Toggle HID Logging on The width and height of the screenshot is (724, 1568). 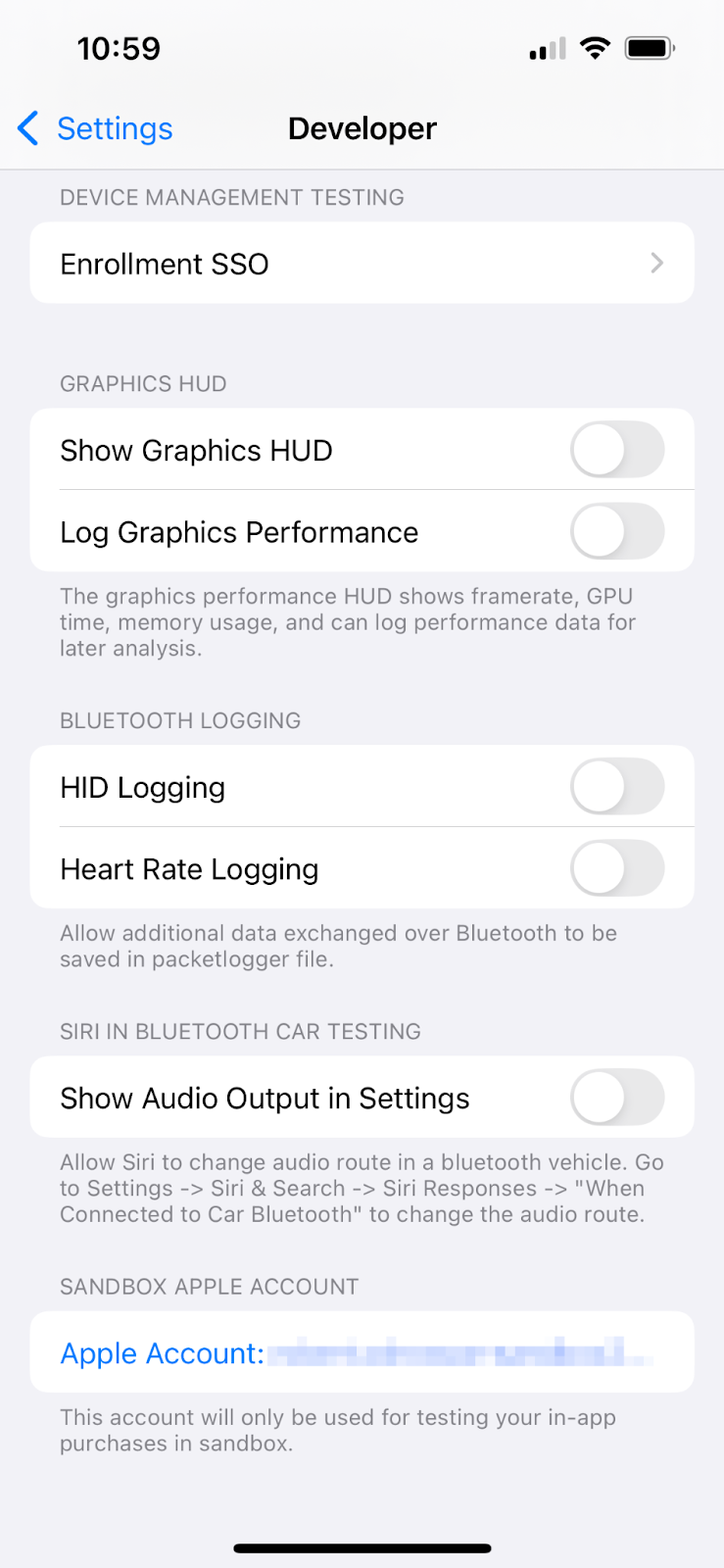coord(617,787)
